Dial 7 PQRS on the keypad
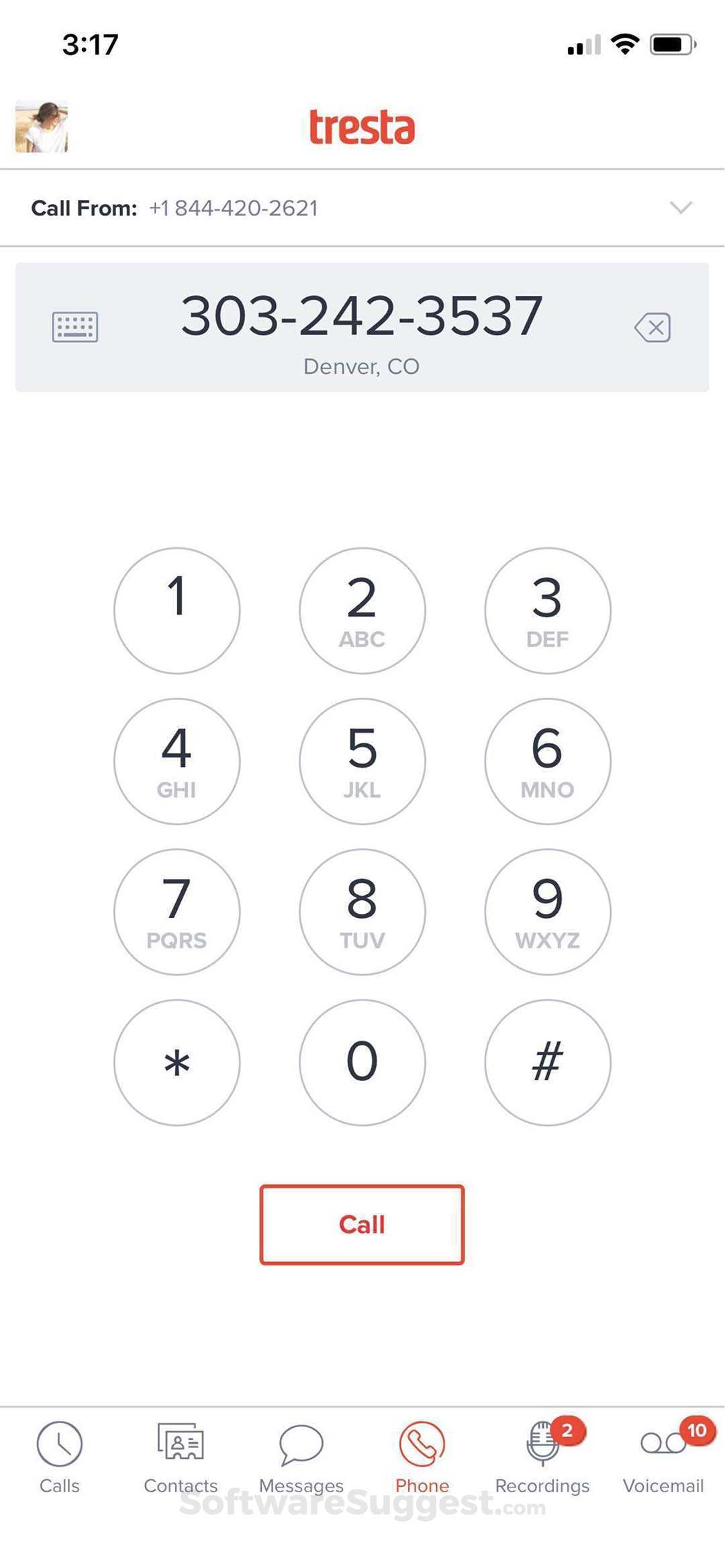Viewport: 725px width, 1568px height. click(177, 912)
